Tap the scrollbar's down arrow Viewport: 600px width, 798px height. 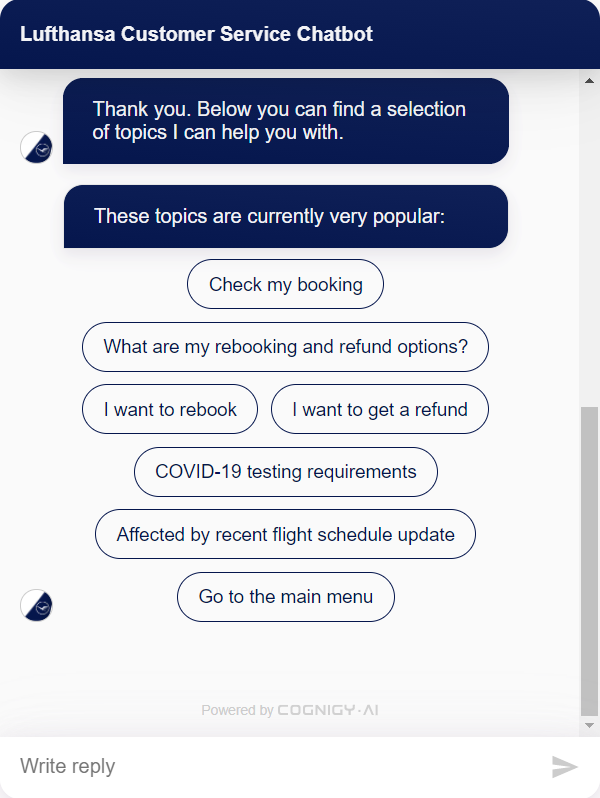(590, 725)
